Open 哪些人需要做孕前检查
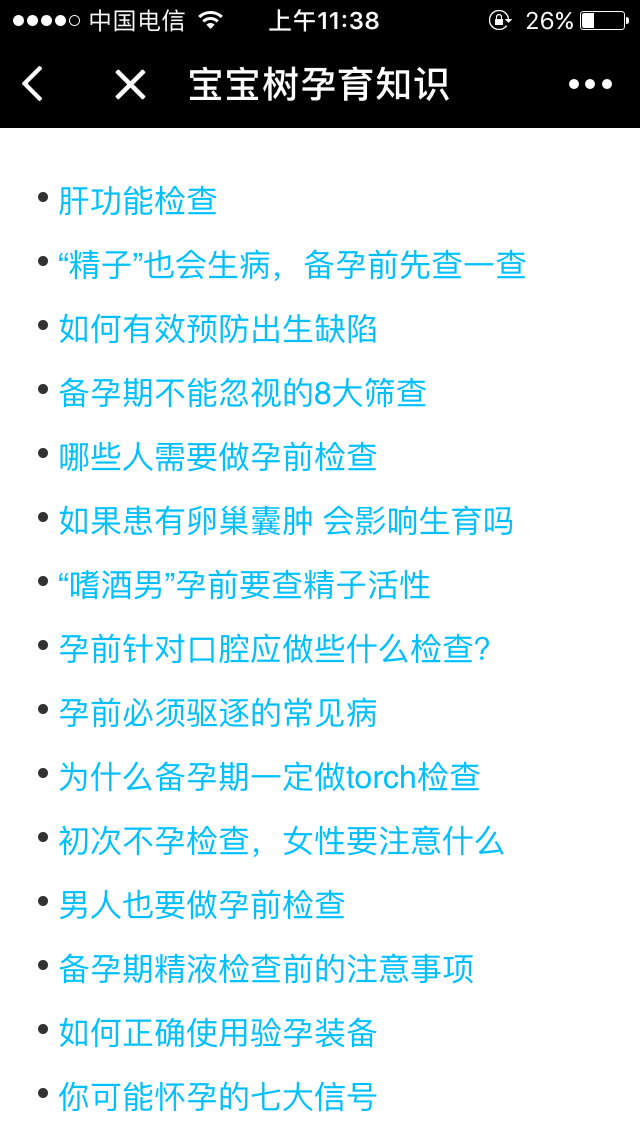Image resolution: width=640 pixels, height=1136 pixels. [x=218, y=457]
